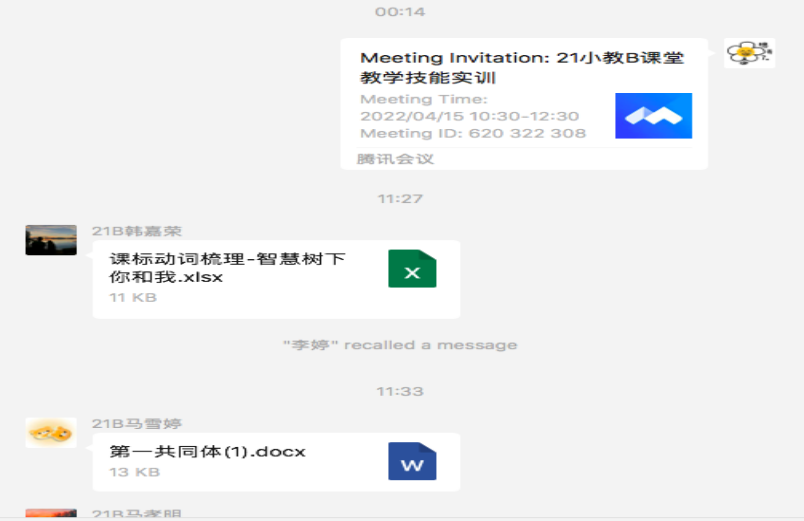Open the Tencent Meeting invitation card
This screenshot has width=804, height=521.
(523, 103)
